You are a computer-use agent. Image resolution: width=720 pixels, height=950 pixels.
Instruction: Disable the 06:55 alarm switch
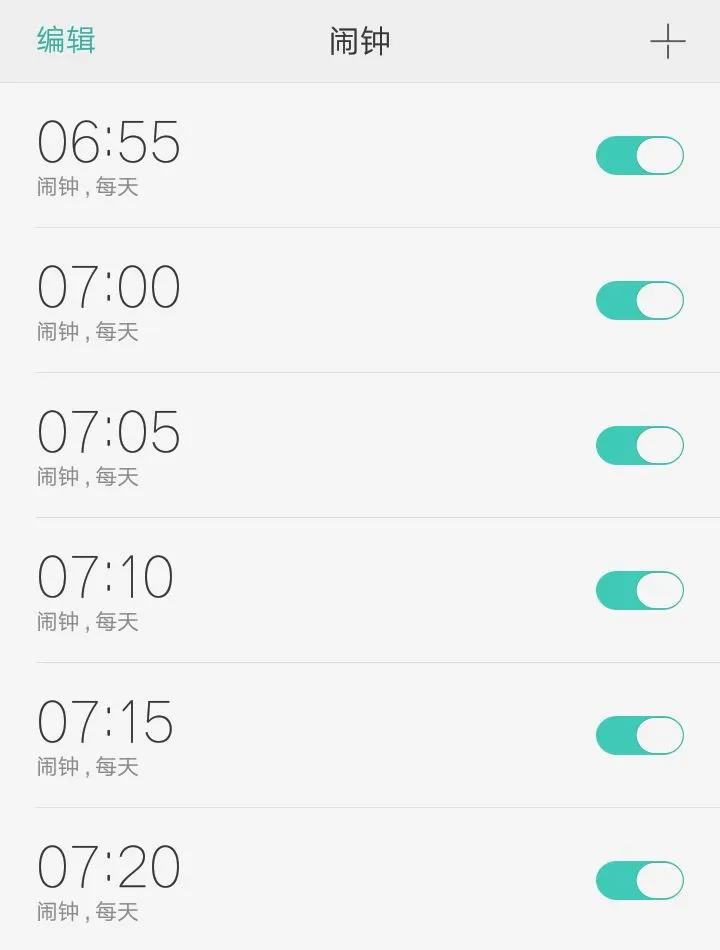click(639, 156)
